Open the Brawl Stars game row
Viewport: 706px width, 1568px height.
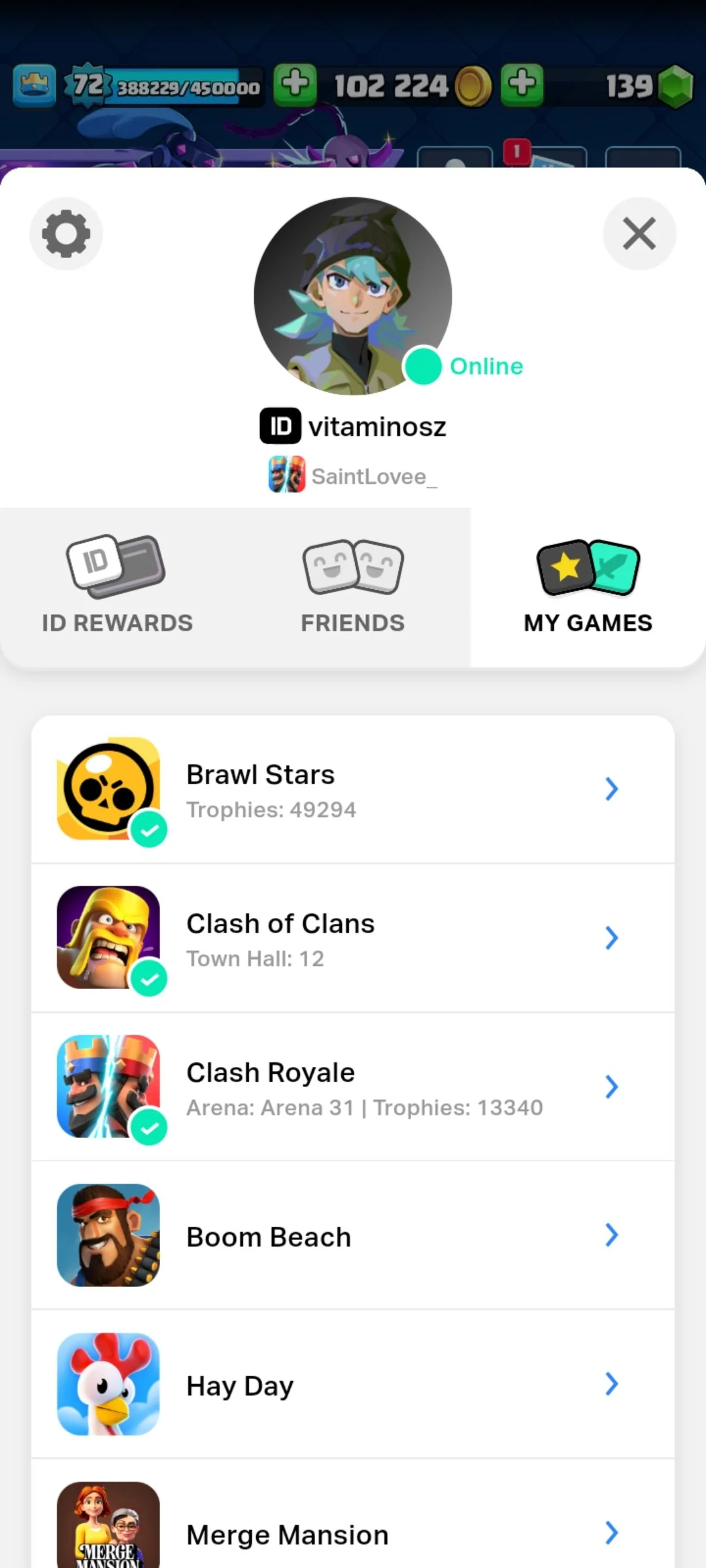click(x=352, y=789)
